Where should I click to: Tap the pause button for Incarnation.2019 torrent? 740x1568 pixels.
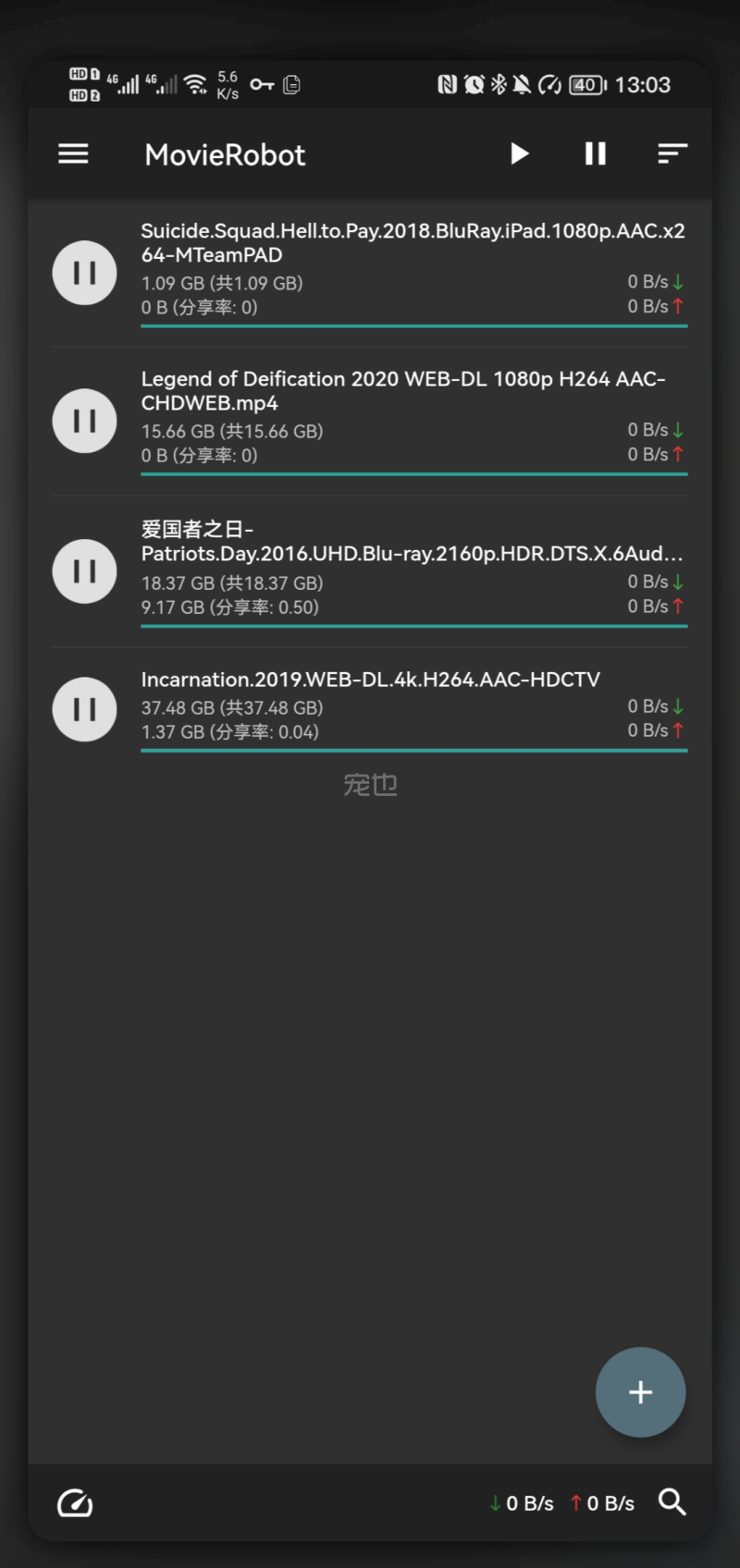click(x=84, y=709)
